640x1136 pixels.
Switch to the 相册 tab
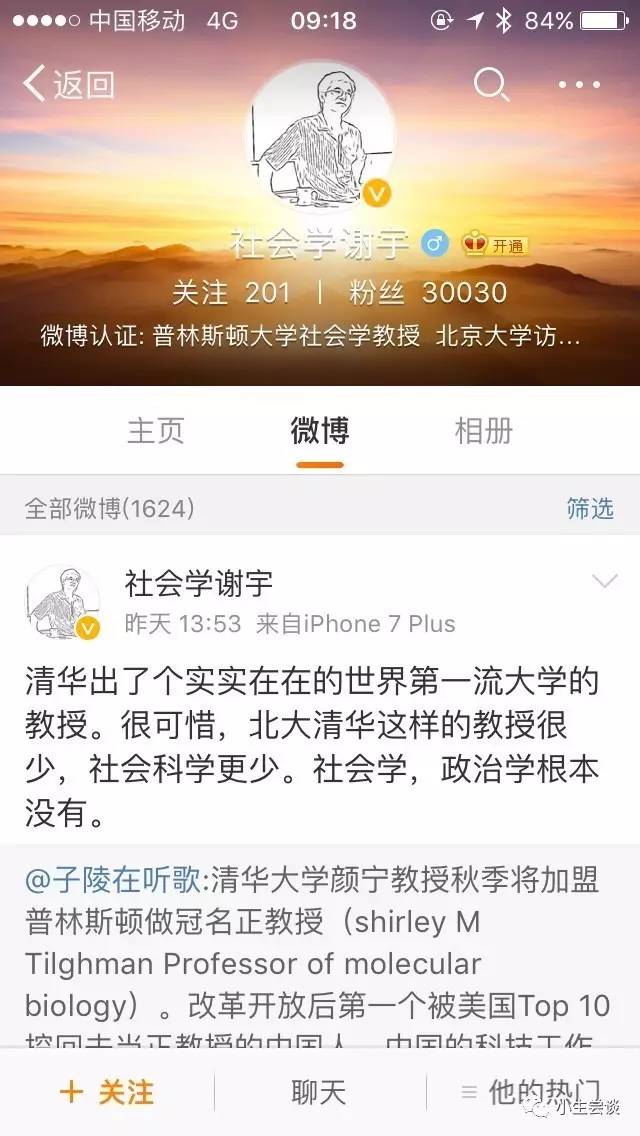483,431
